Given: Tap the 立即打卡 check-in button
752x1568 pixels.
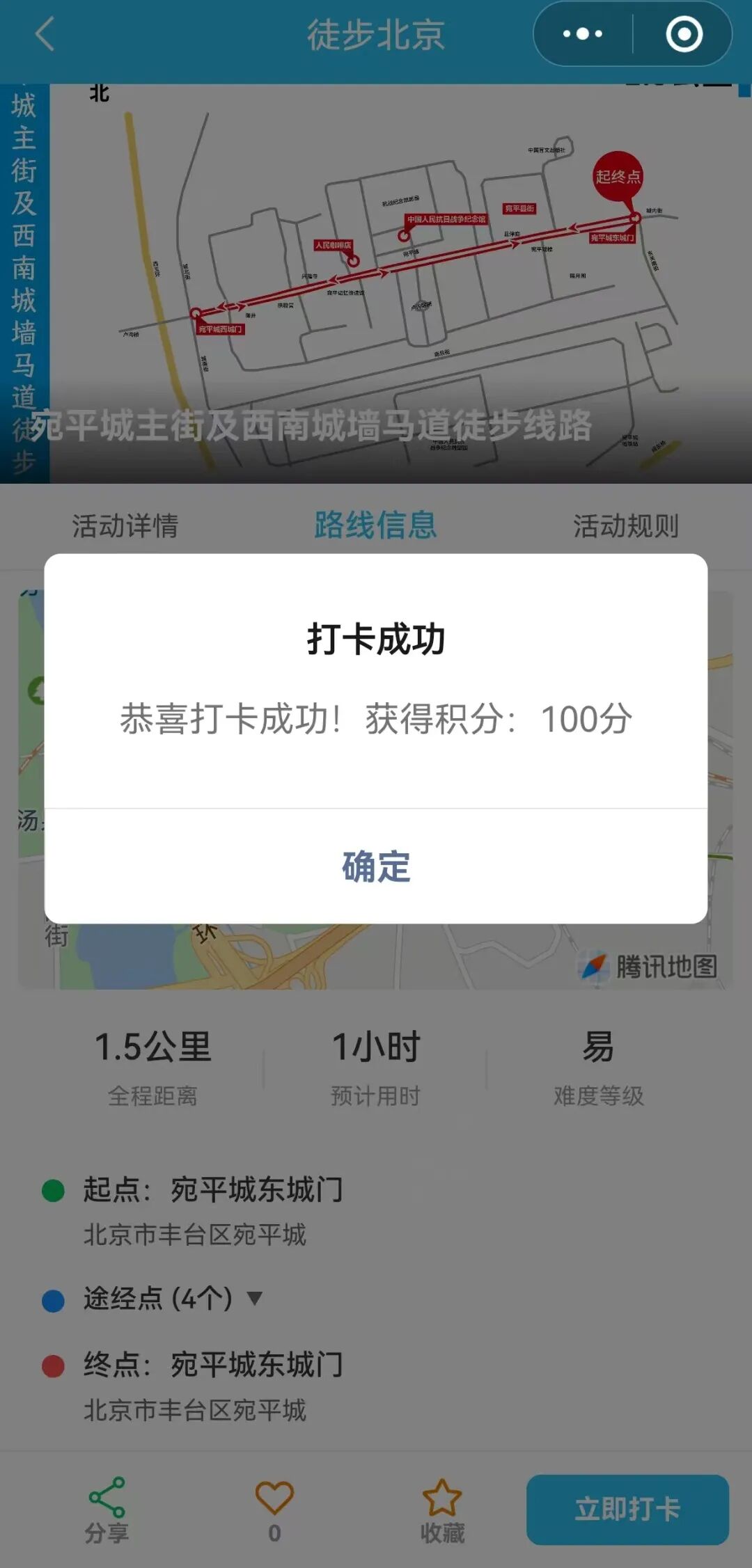Looking at the screenshot, I should (627, 1509).
